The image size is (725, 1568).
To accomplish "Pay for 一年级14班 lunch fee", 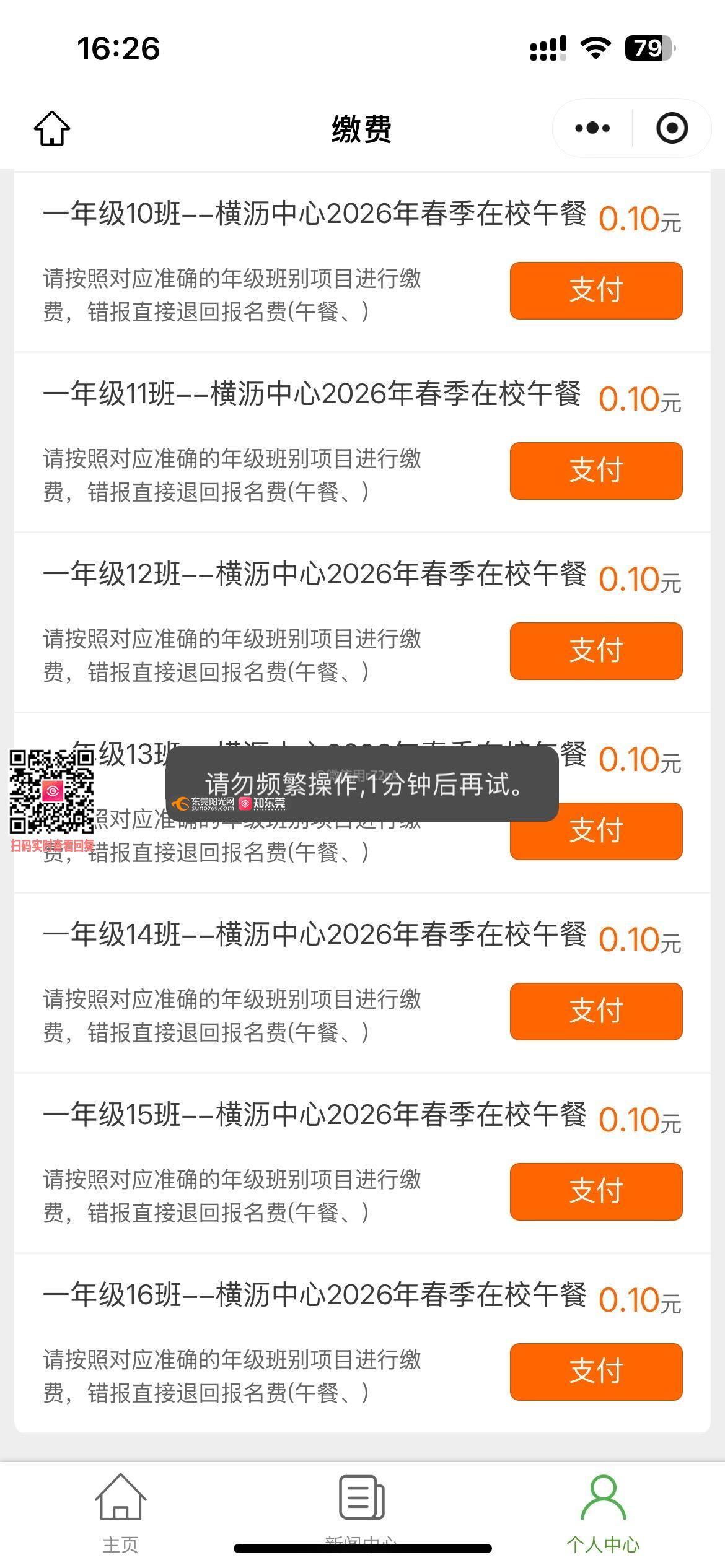I will (x=596, y=1011).
